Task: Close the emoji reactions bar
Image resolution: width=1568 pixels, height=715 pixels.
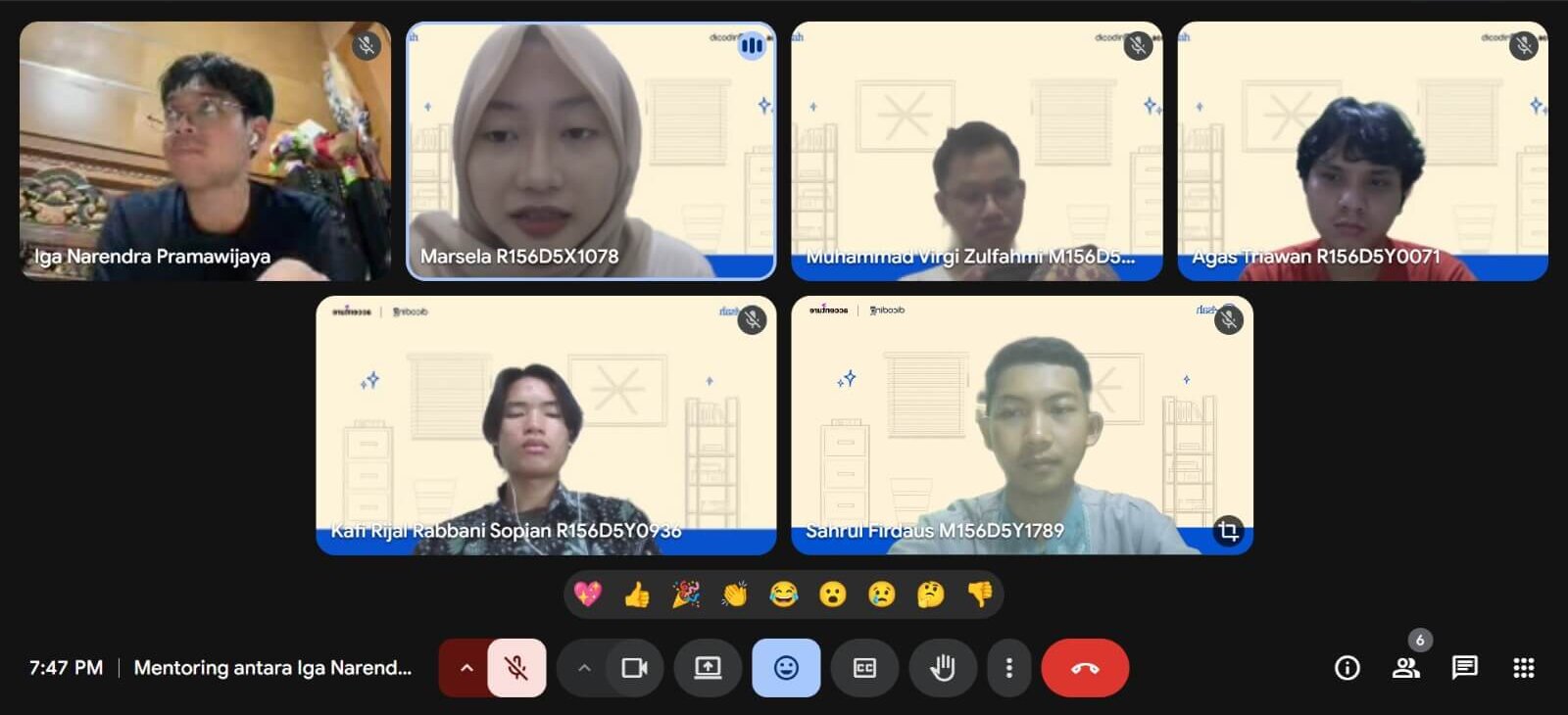Action: click(x=786, y=668)
